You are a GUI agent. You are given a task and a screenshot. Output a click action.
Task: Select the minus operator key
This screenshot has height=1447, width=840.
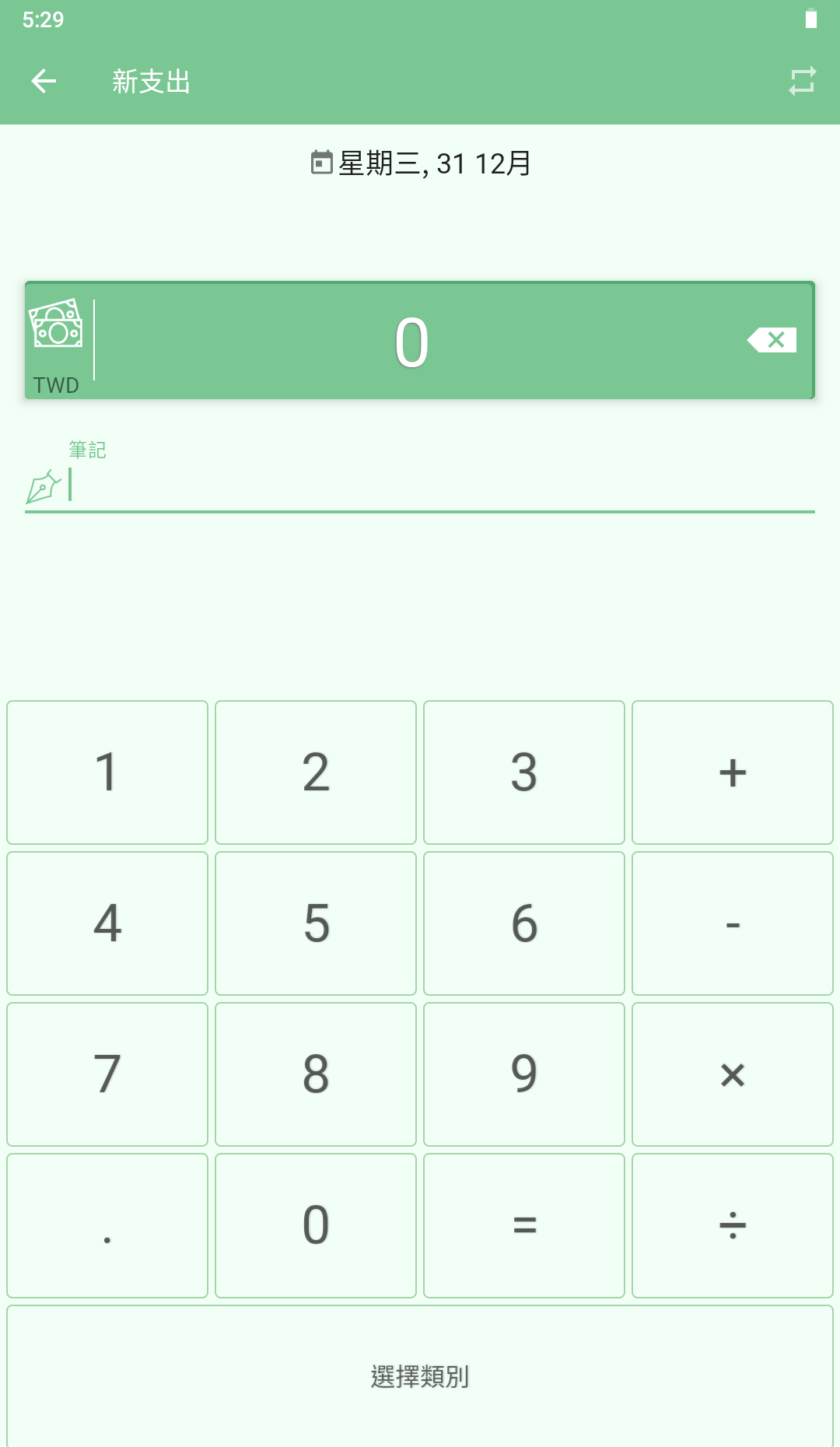click(733, 923)
